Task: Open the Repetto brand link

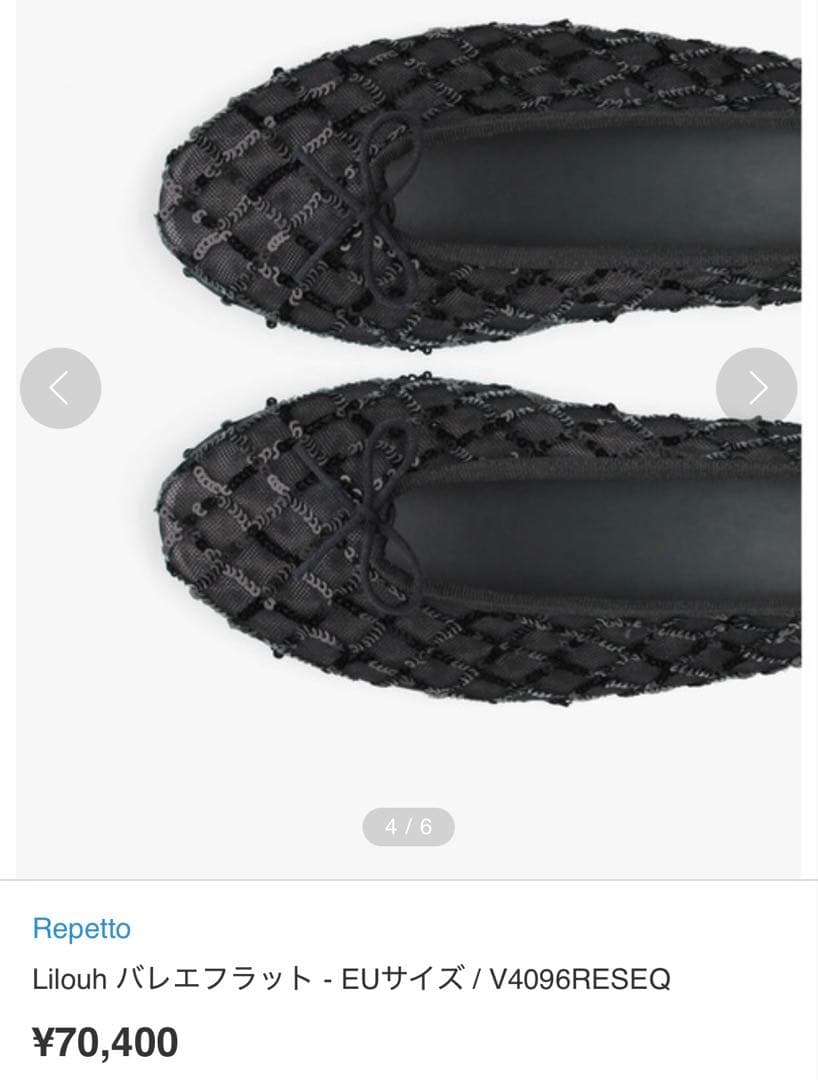Action: [81, 928]
